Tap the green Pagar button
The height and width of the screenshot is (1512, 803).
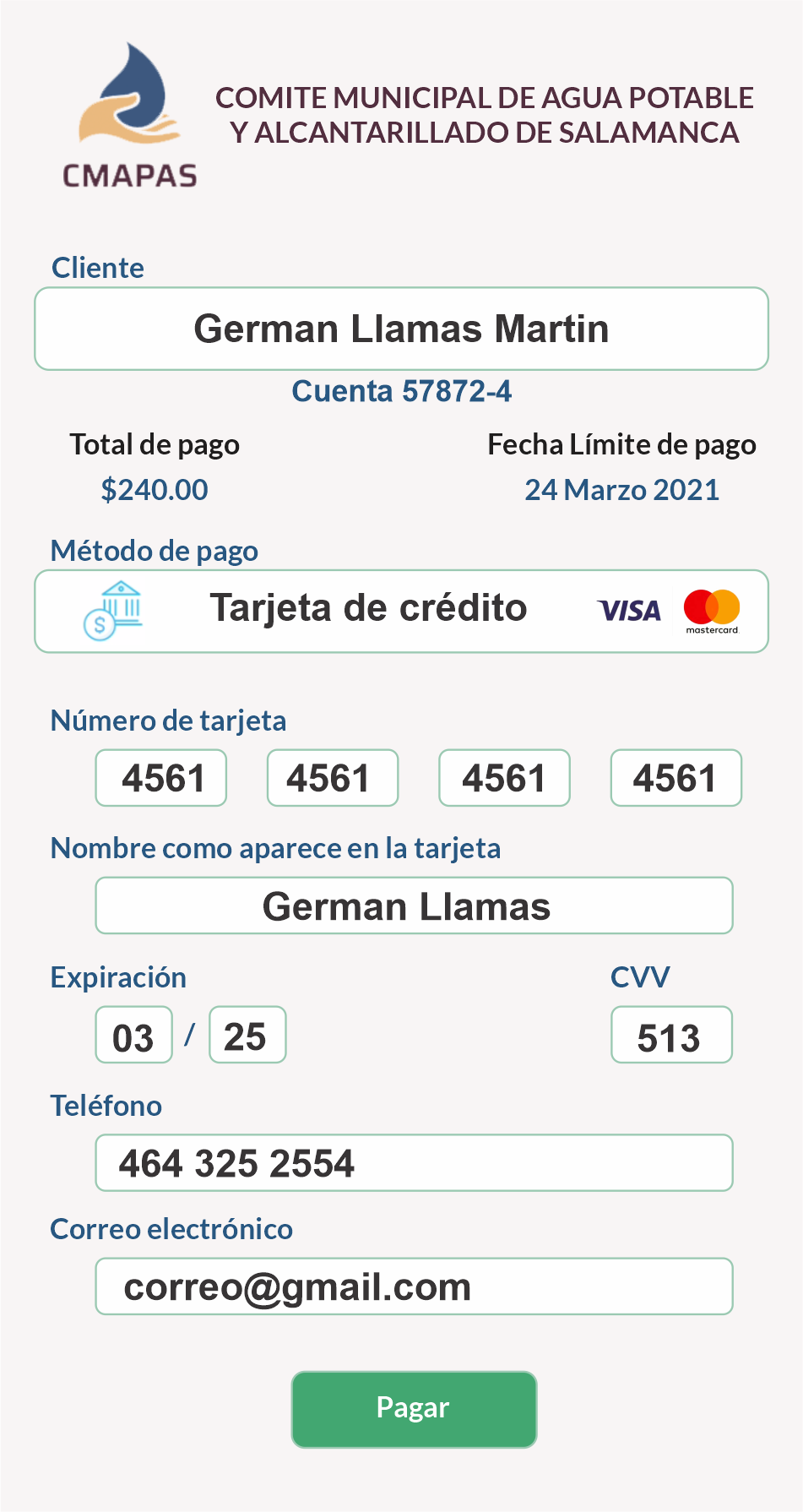point(414,1409)
